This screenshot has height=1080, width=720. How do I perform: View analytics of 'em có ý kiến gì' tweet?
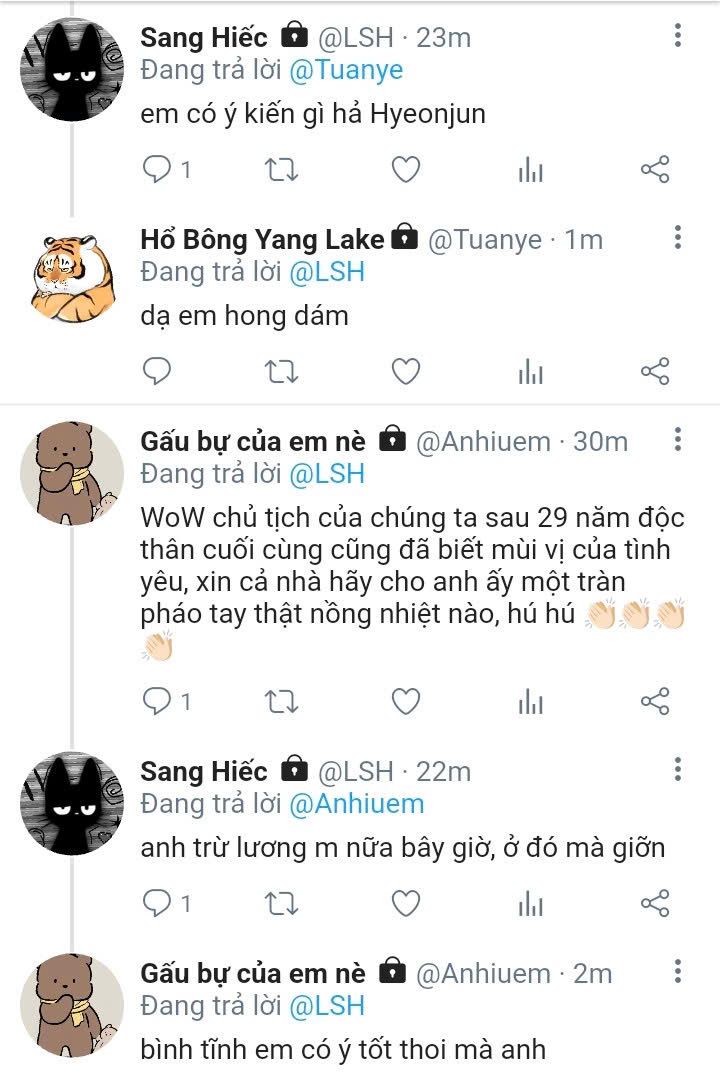530,170
